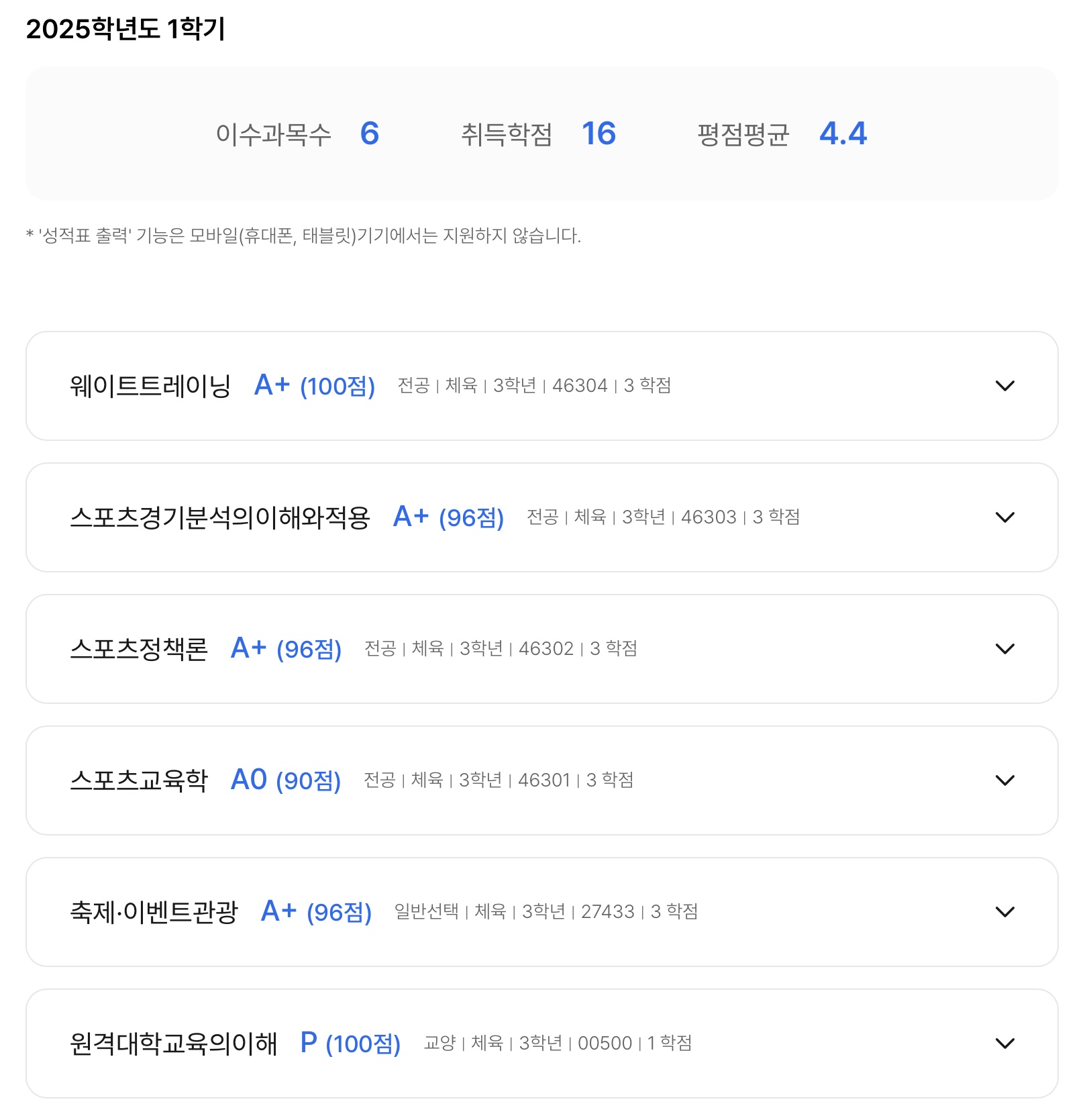
Task: Expand the 축제·이벤트관광 course details
Action: [1003, 911]
